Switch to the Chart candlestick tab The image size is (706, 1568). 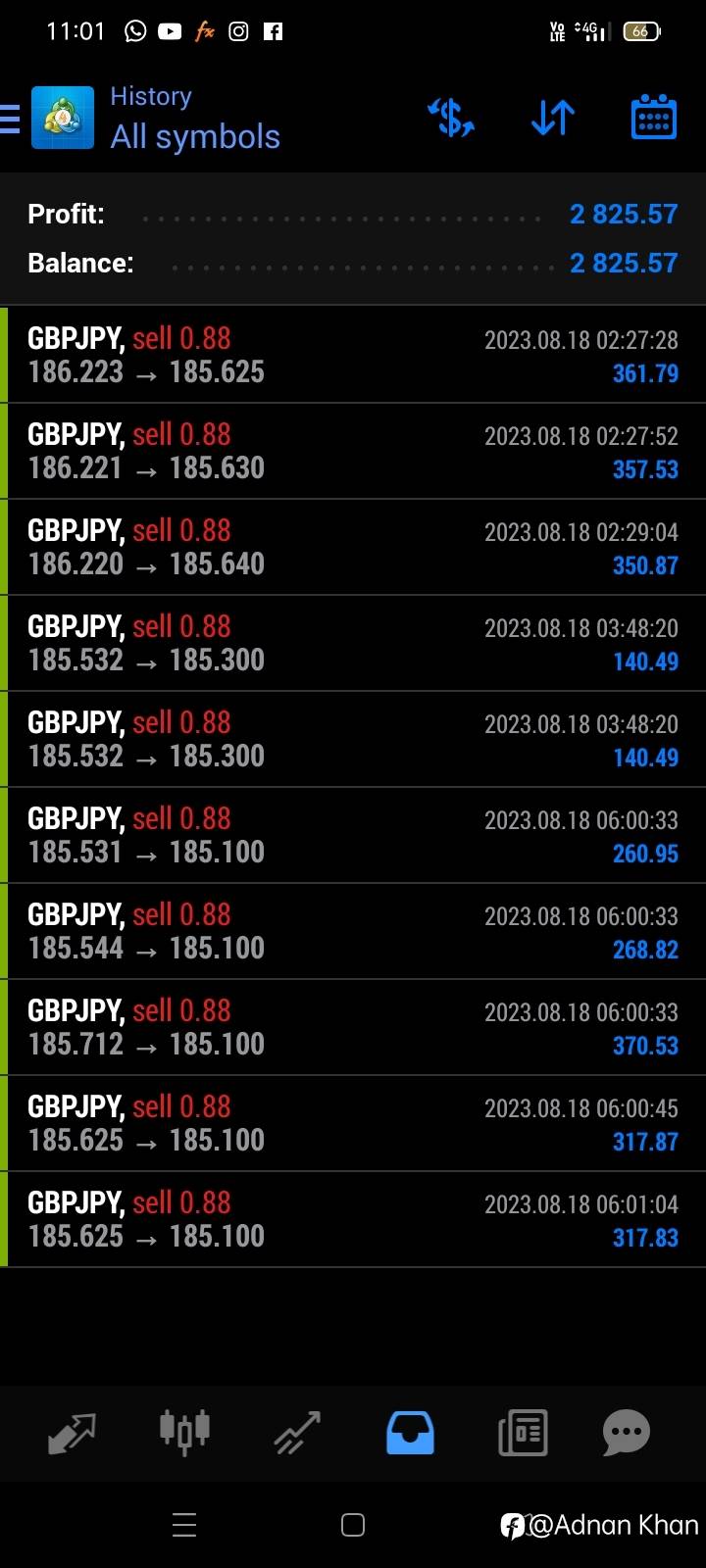[x=184, y=1433]
